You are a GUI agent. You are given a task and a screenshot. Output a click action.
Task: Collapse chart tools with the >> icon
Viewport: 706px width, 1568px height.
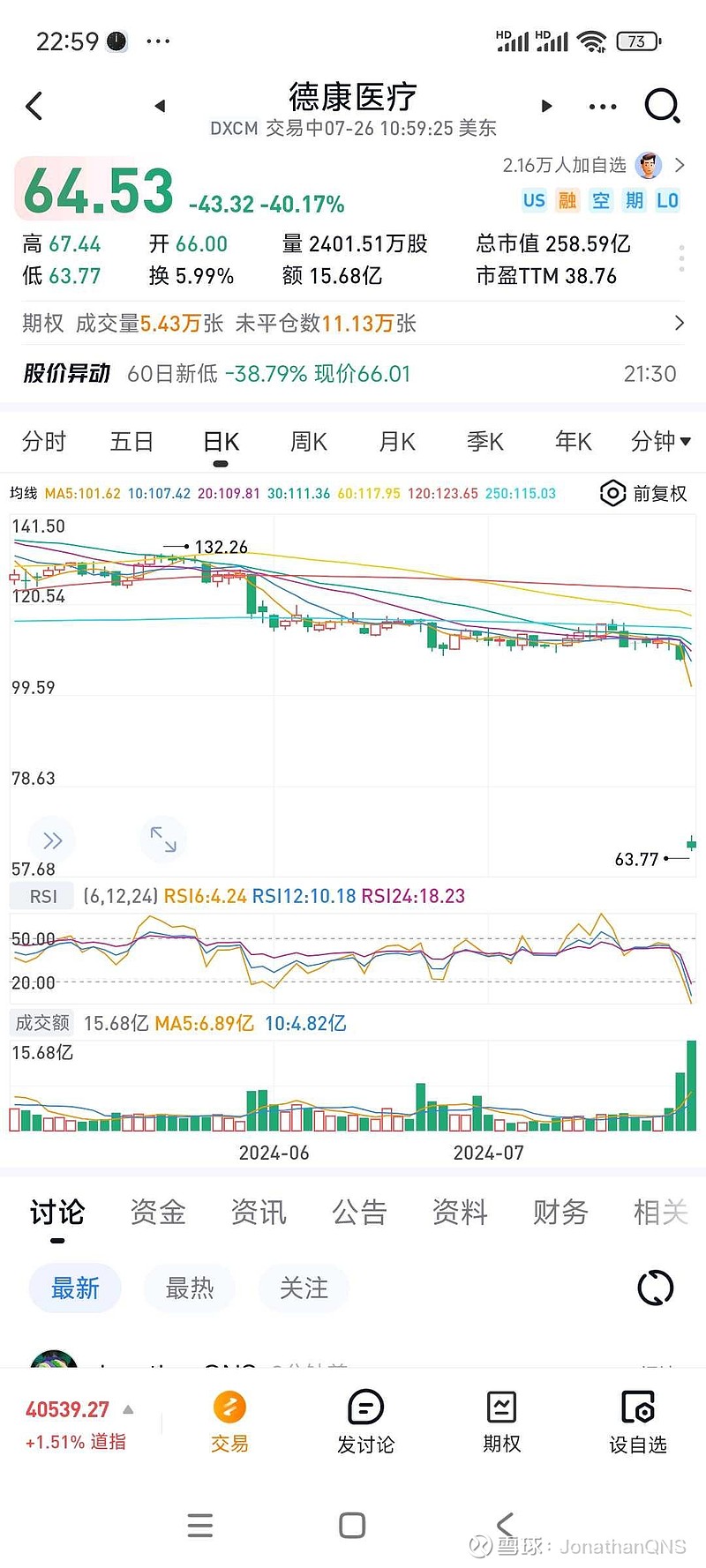click(51, 839)
